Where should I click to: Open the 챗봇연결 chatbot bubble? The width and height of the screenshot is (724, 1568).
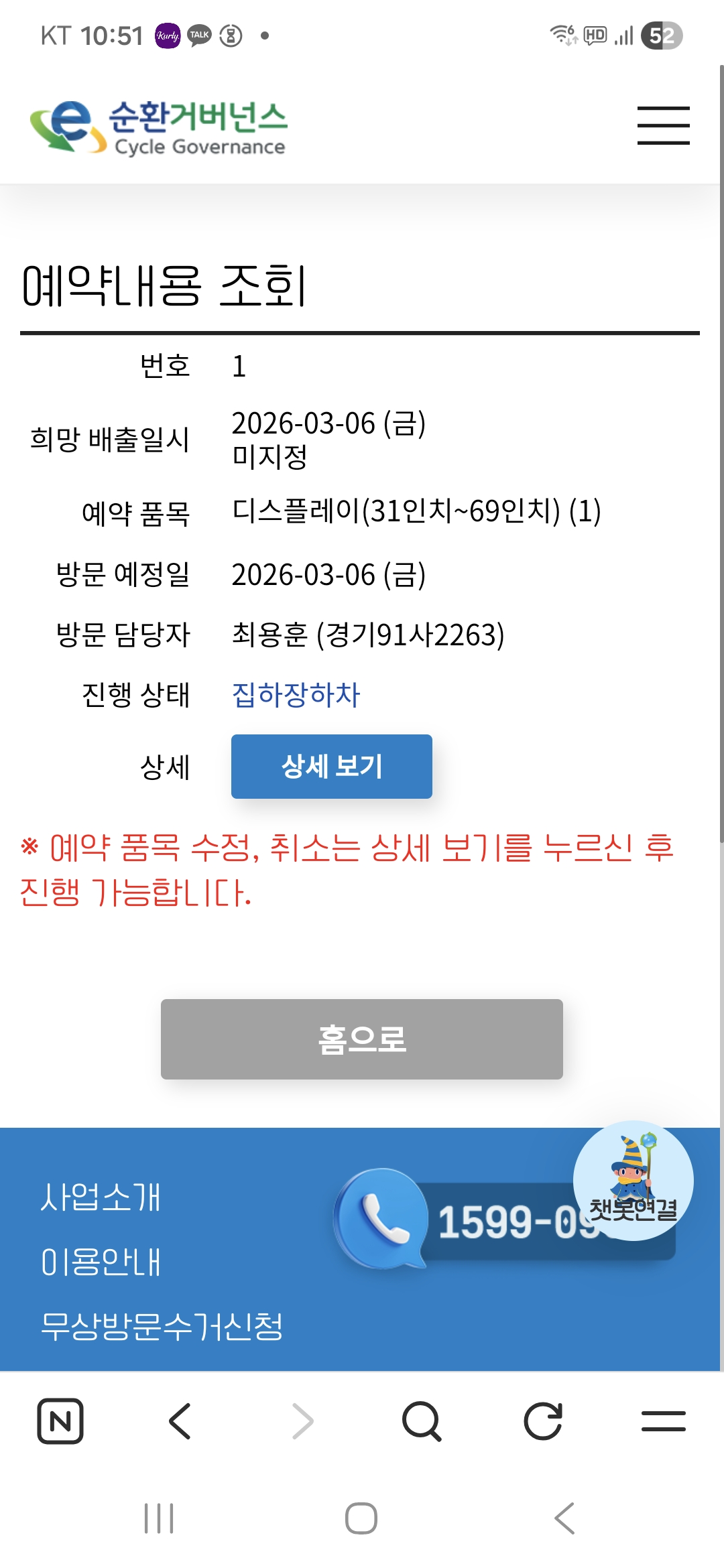pos(633,1181)
